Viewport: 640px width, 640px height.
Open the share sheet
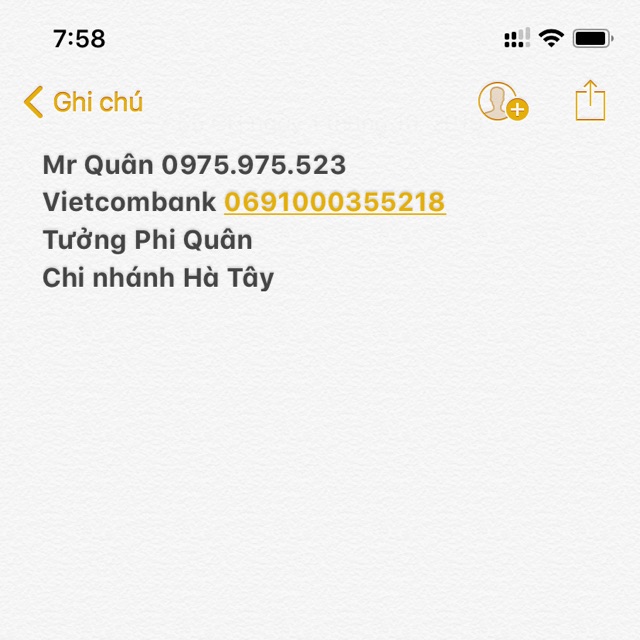[x=590, y=101]
